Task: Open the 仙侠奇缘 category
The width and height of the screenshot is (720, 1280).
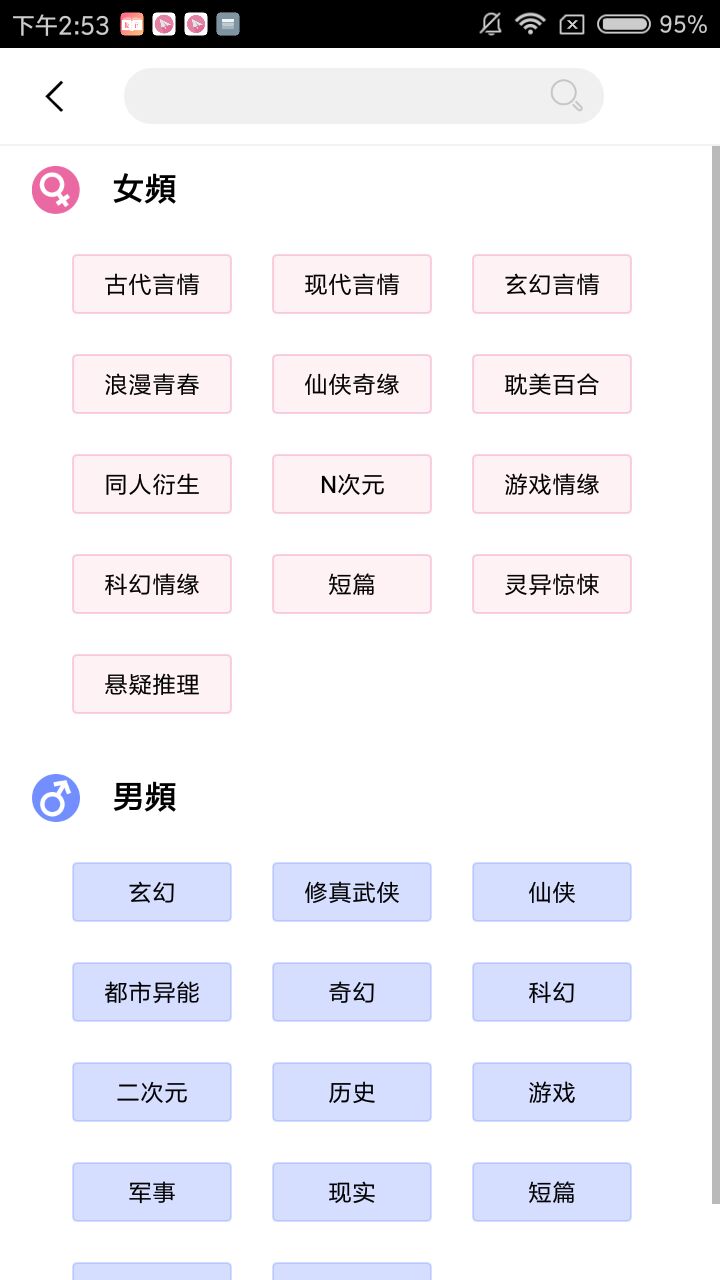Action: click(x=352, y=384)
